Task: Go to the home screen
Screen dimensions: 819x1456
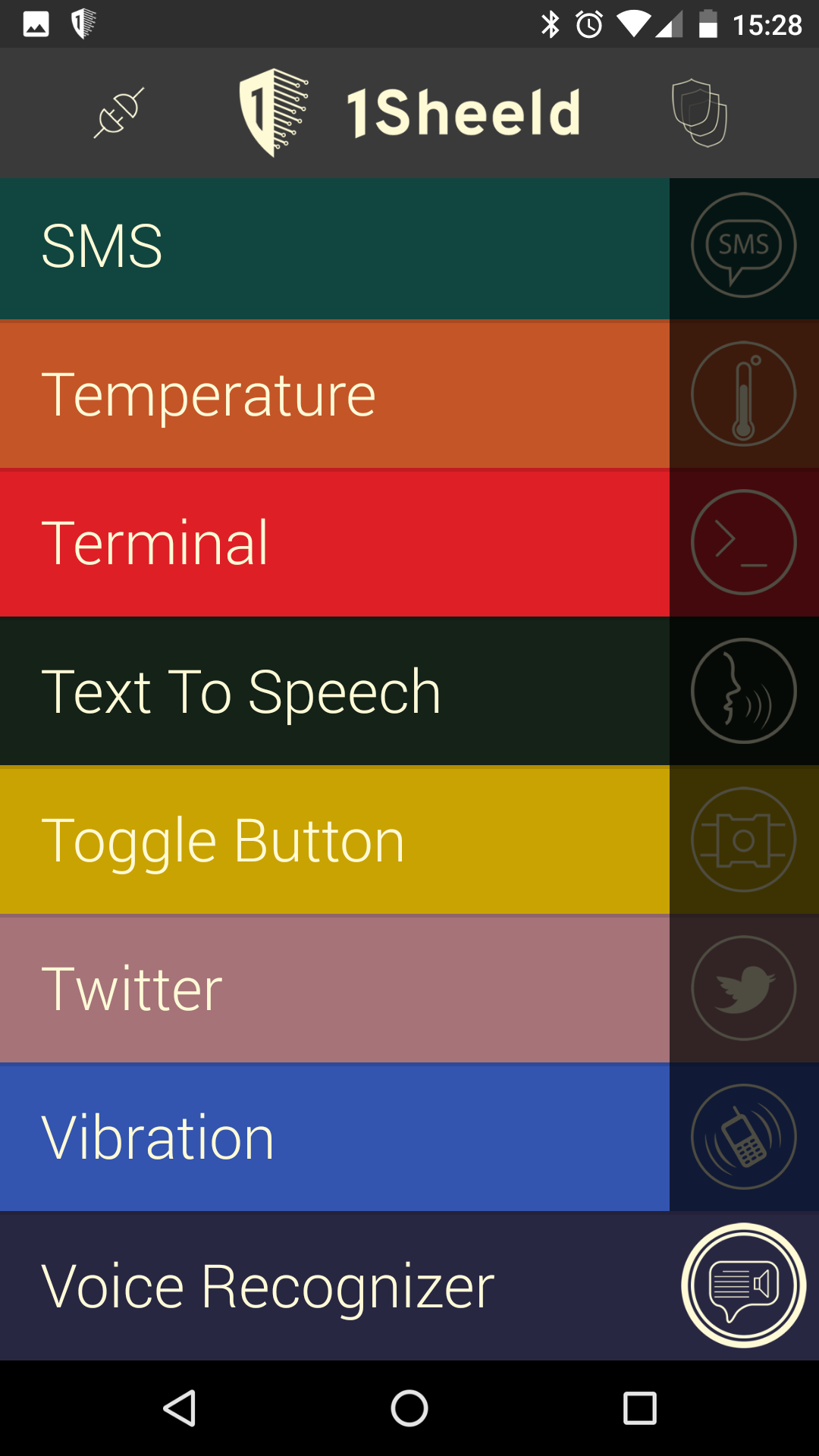Action: pyautogui.click(x=409, y=1409)
